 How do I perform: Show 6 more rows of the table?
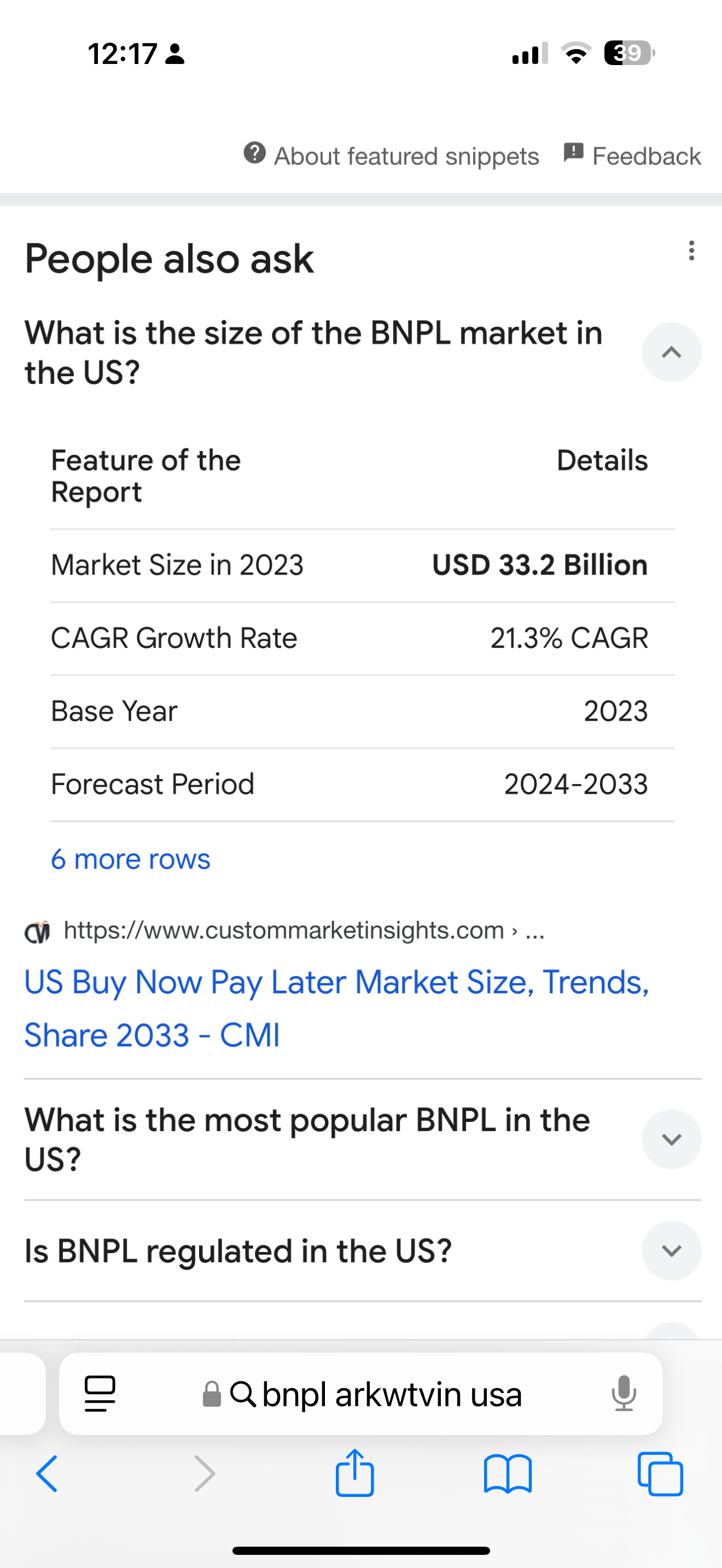[131, 859]
